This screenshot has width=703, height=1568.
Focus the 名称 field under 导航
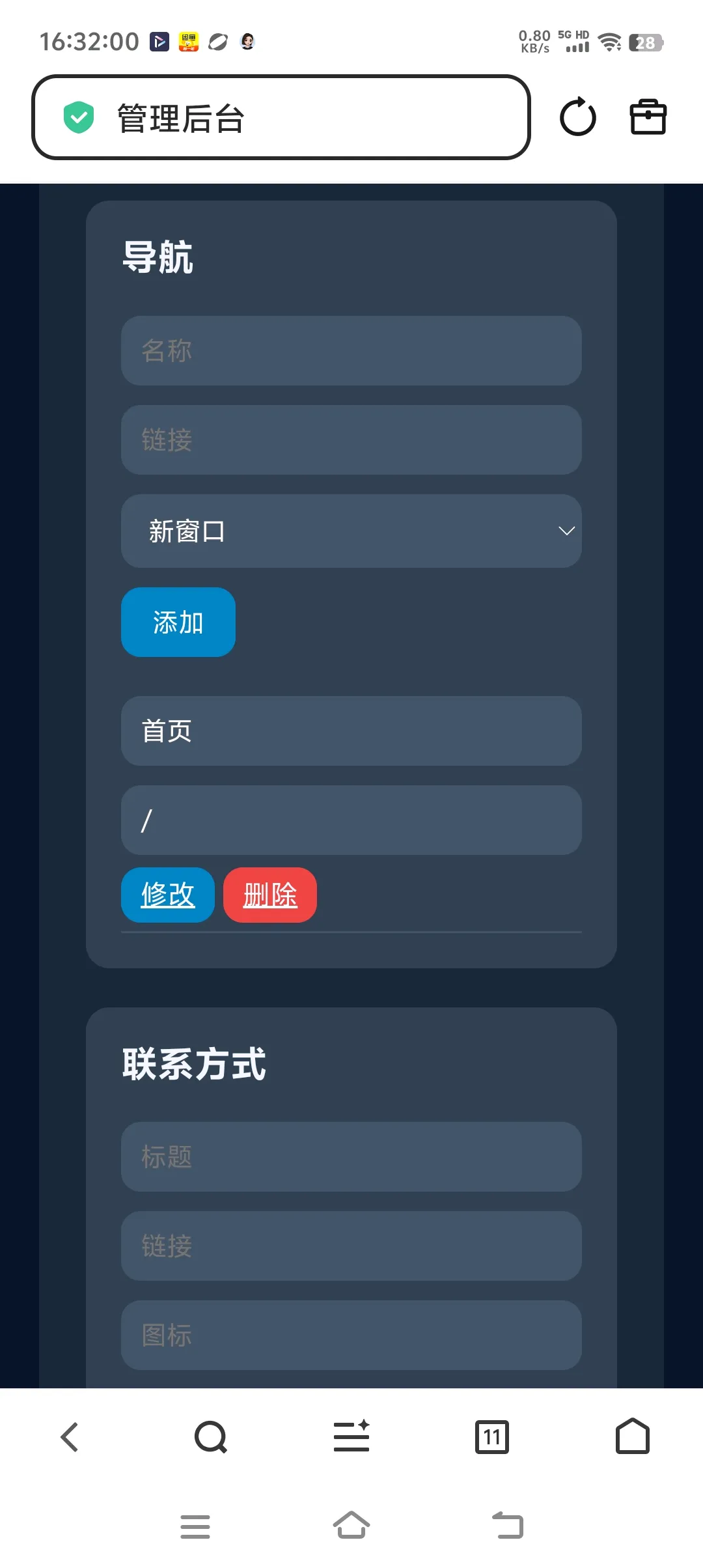tap(351, 351)
